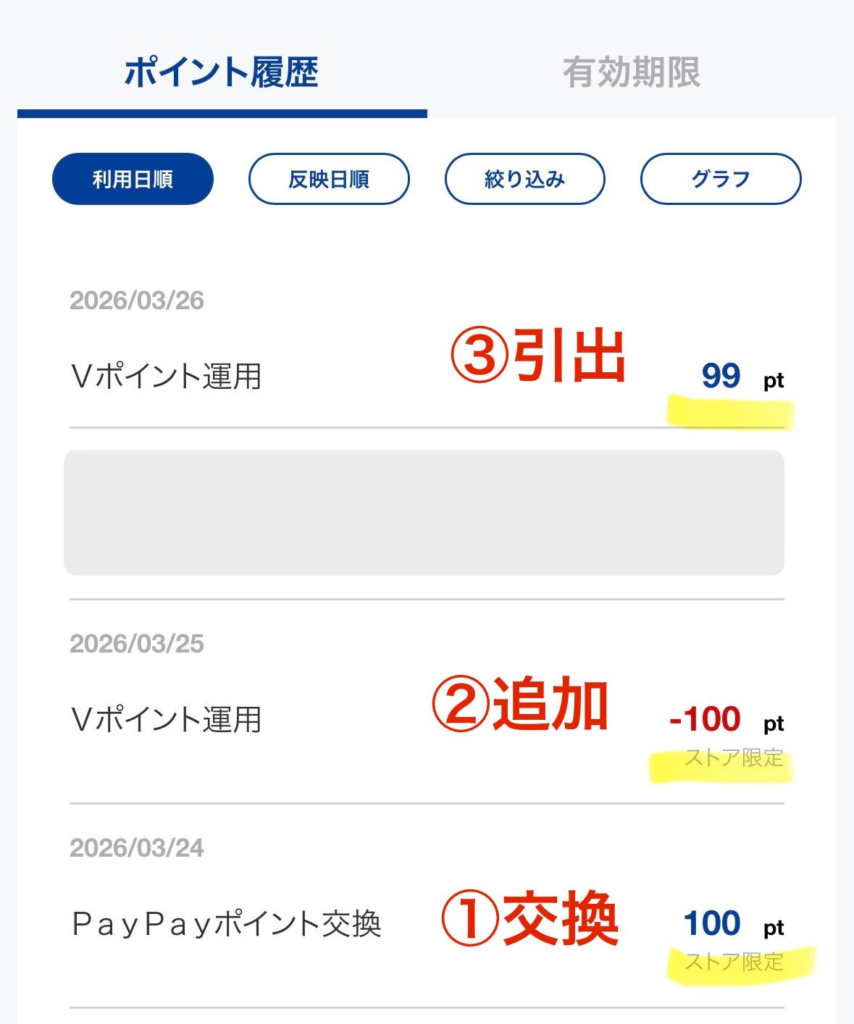This screenshot has height=1024, width=854.
Task: Show the グラフ view
Action: (x=720, y=180)
